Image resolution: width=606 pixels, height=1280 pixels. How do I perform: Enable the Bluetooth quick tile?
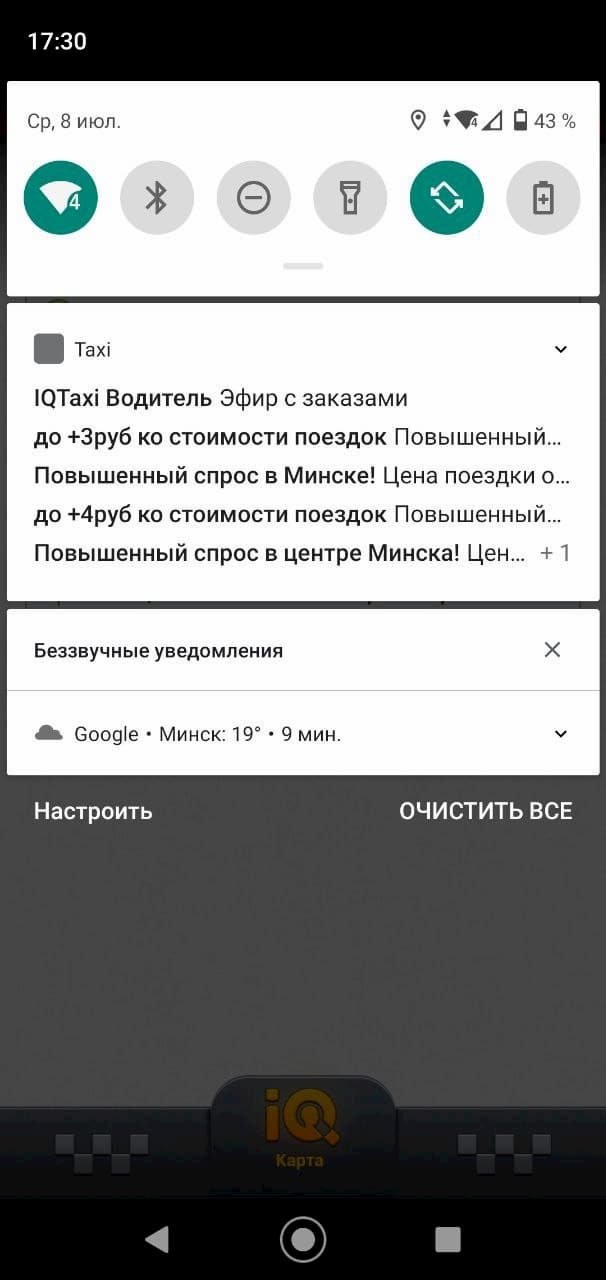(x=157, y=198)
